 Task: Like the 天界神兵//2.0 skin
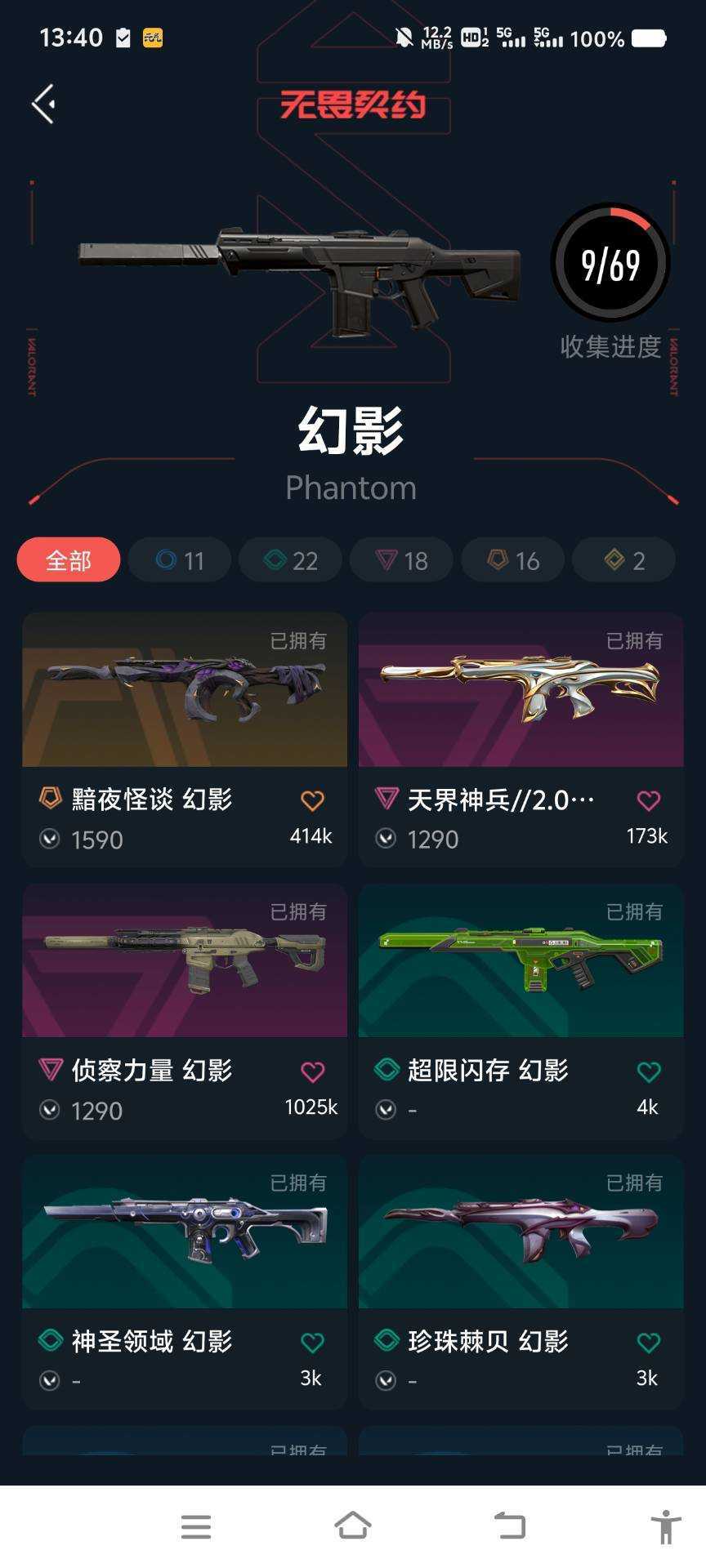[x=648, y=800]
